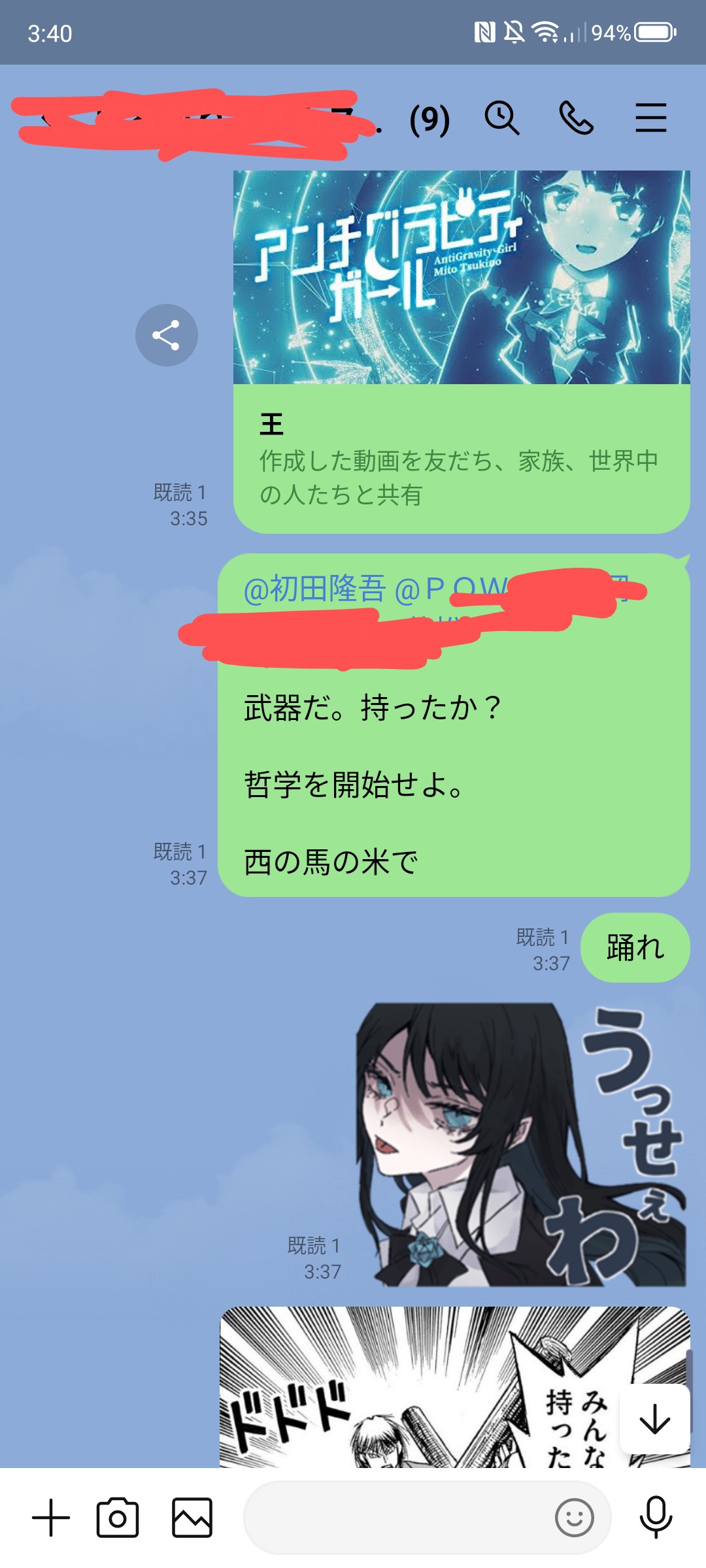The image size is (706, 1568).
Task: Share the Anti Gravity Girl link message
Action: tap(166, 335)
